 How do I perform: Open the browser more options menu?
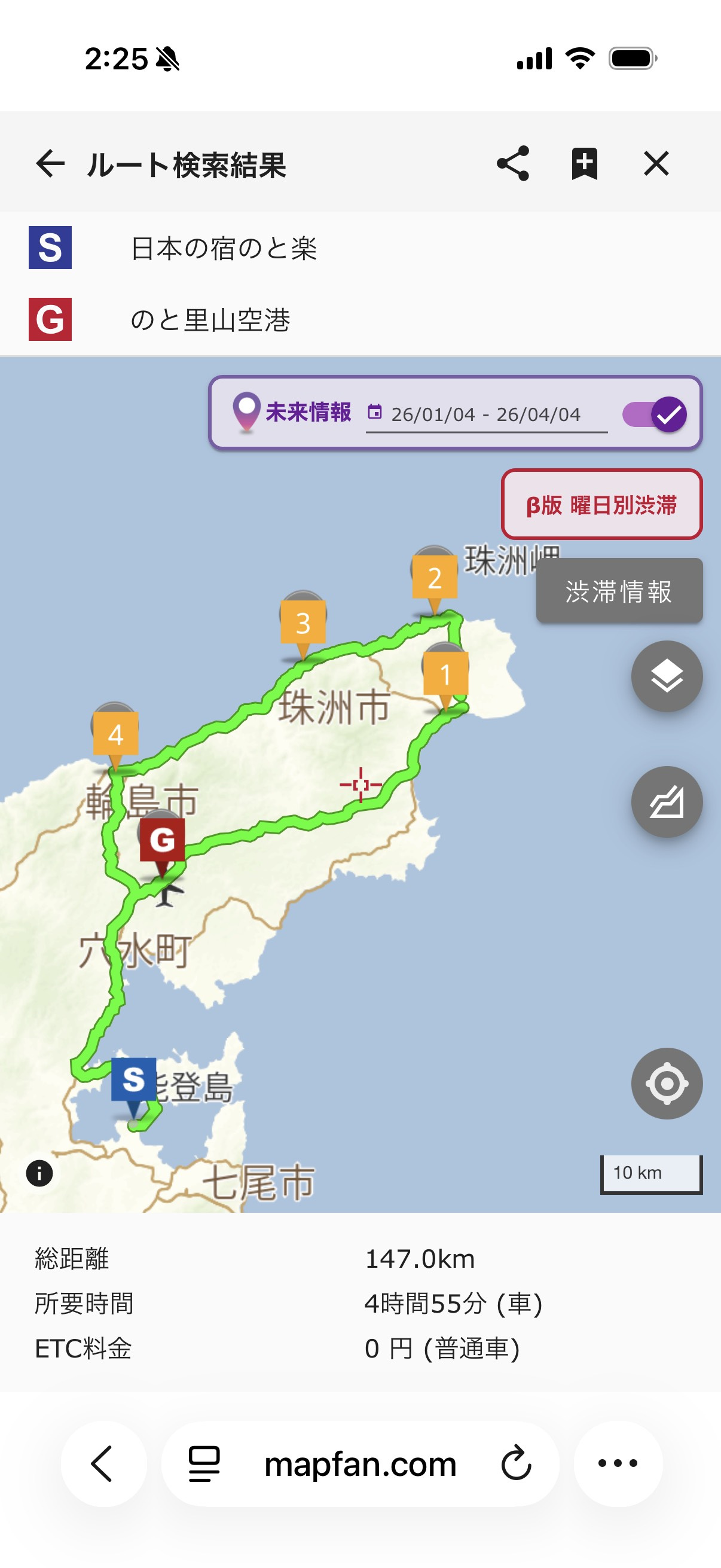[618, 1463]
